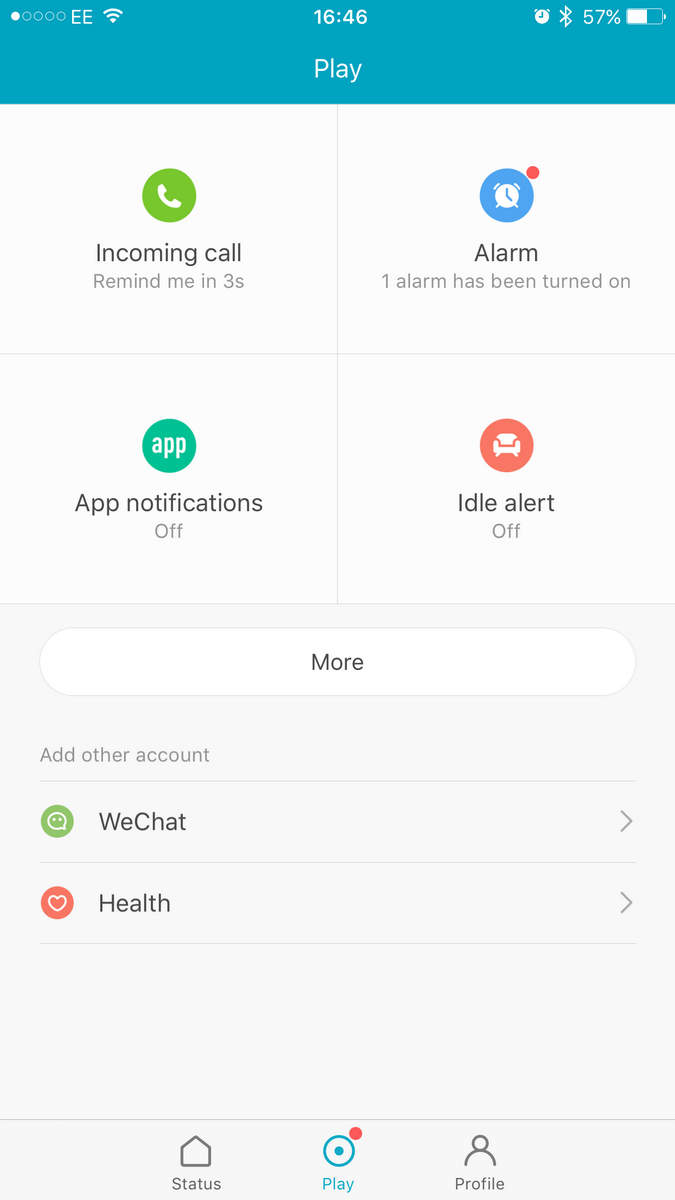
Task: Select the Play tab
Action: pyautogui.click(x=338, y=1162)
